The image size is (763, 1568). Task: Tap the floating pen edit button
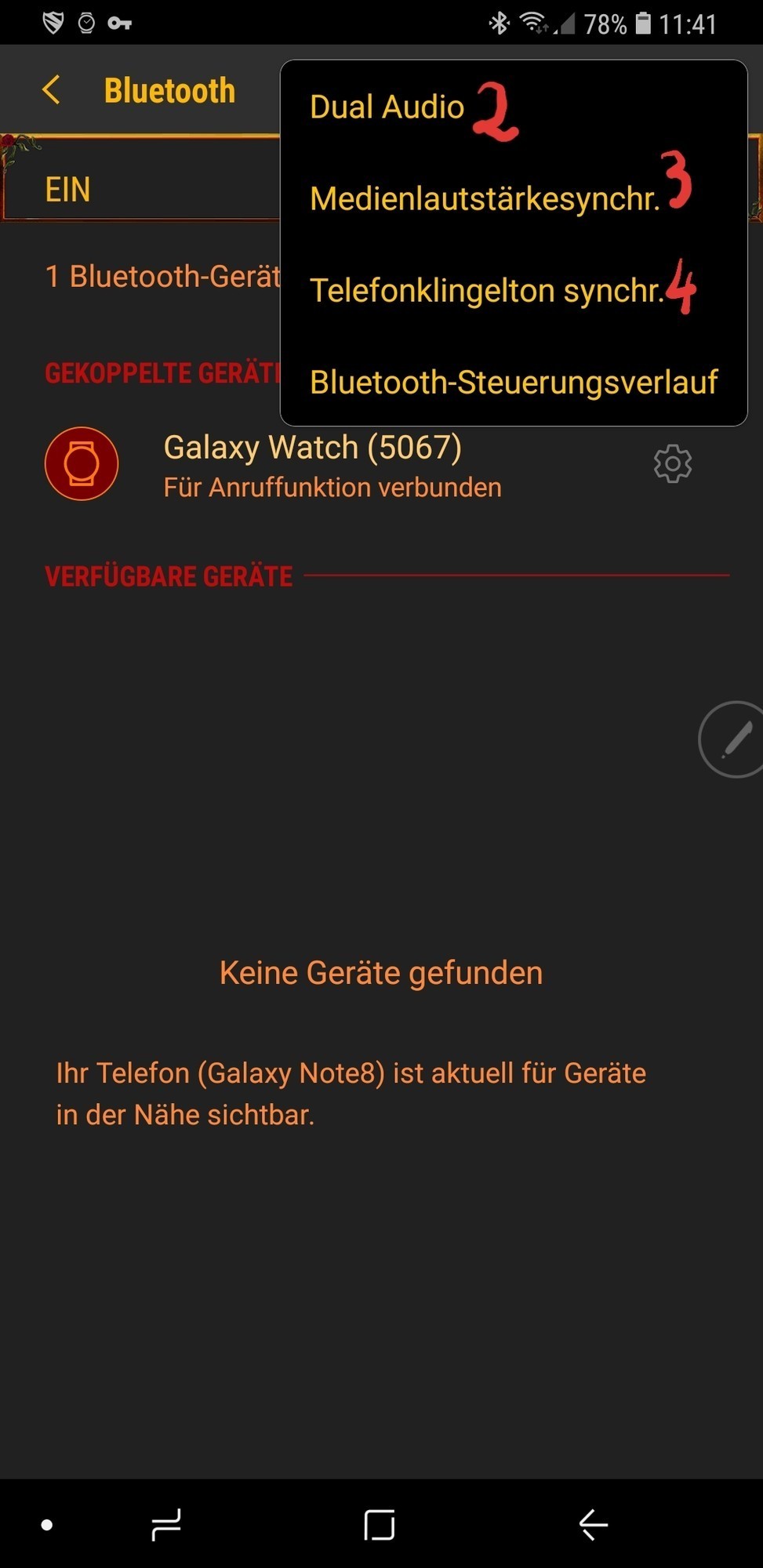coord(734,739)
